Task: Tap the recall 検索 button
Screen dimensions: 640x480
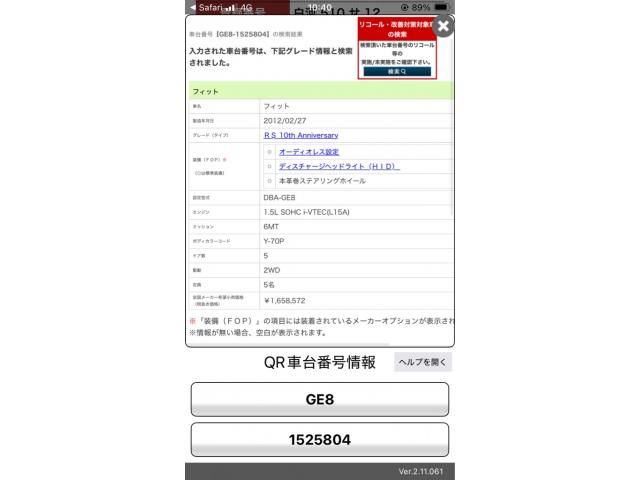Action: coord(396,72)
